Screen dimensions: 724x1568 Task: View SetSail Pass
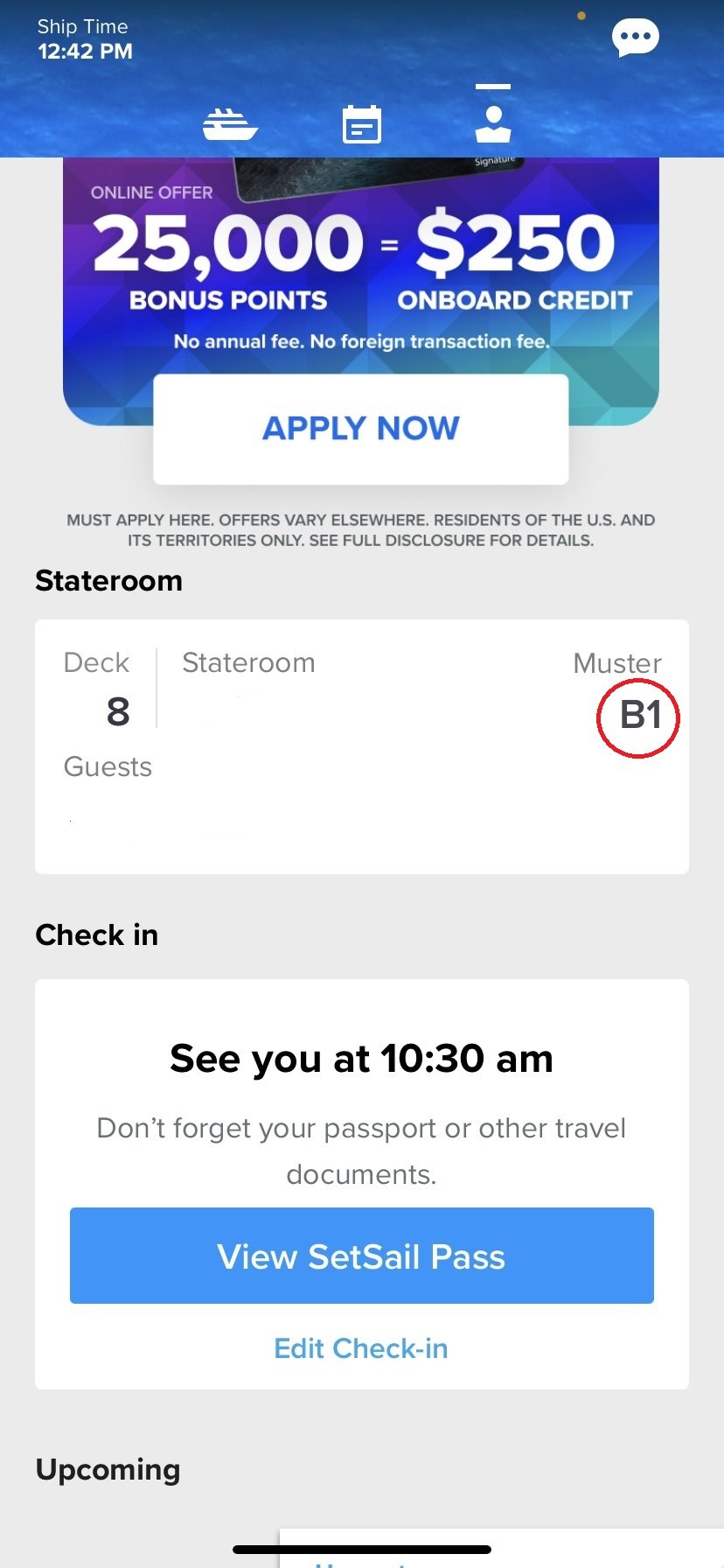pos(362,1256)
